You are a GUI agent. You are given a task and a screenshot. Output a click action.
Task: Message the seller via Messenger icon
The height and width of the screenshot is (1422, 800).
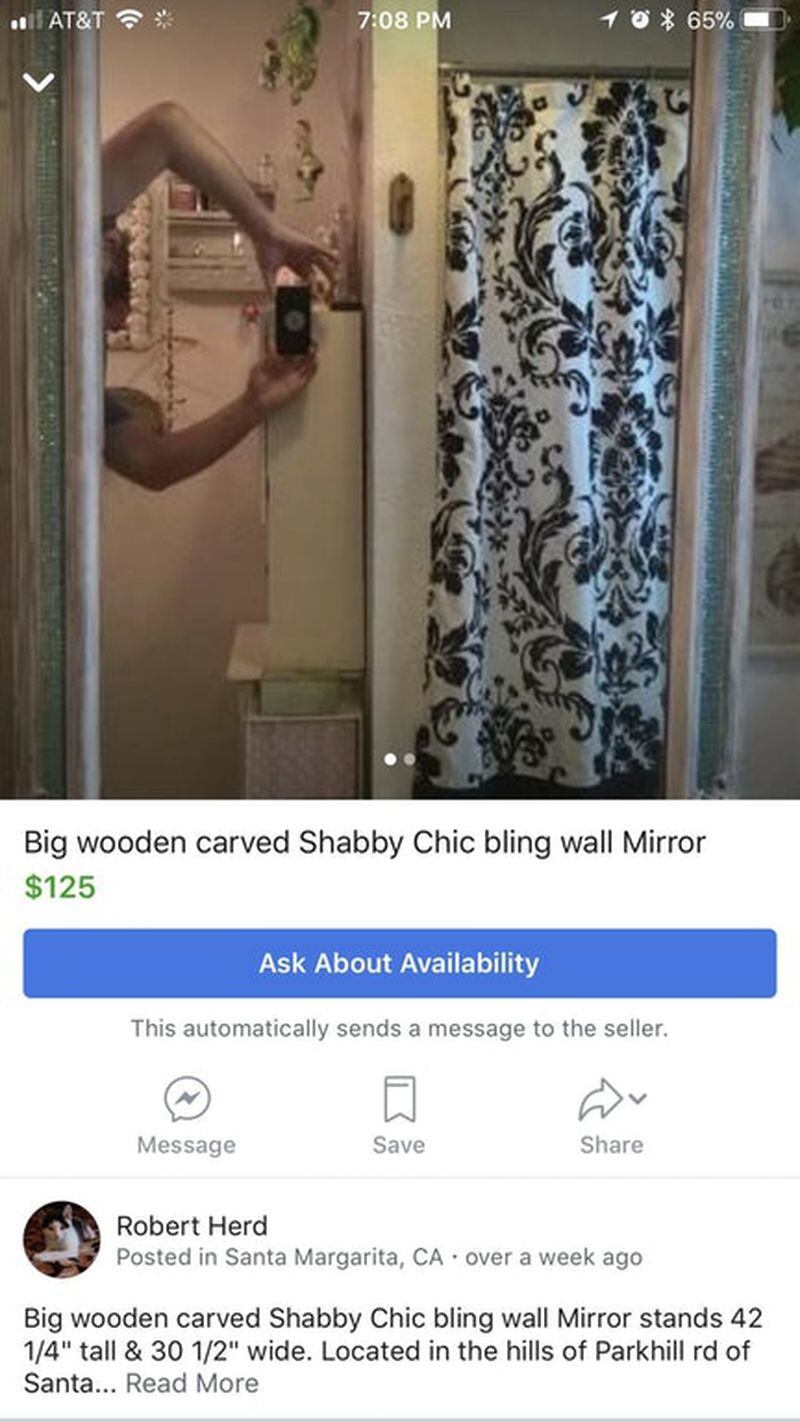point(186,1101)
